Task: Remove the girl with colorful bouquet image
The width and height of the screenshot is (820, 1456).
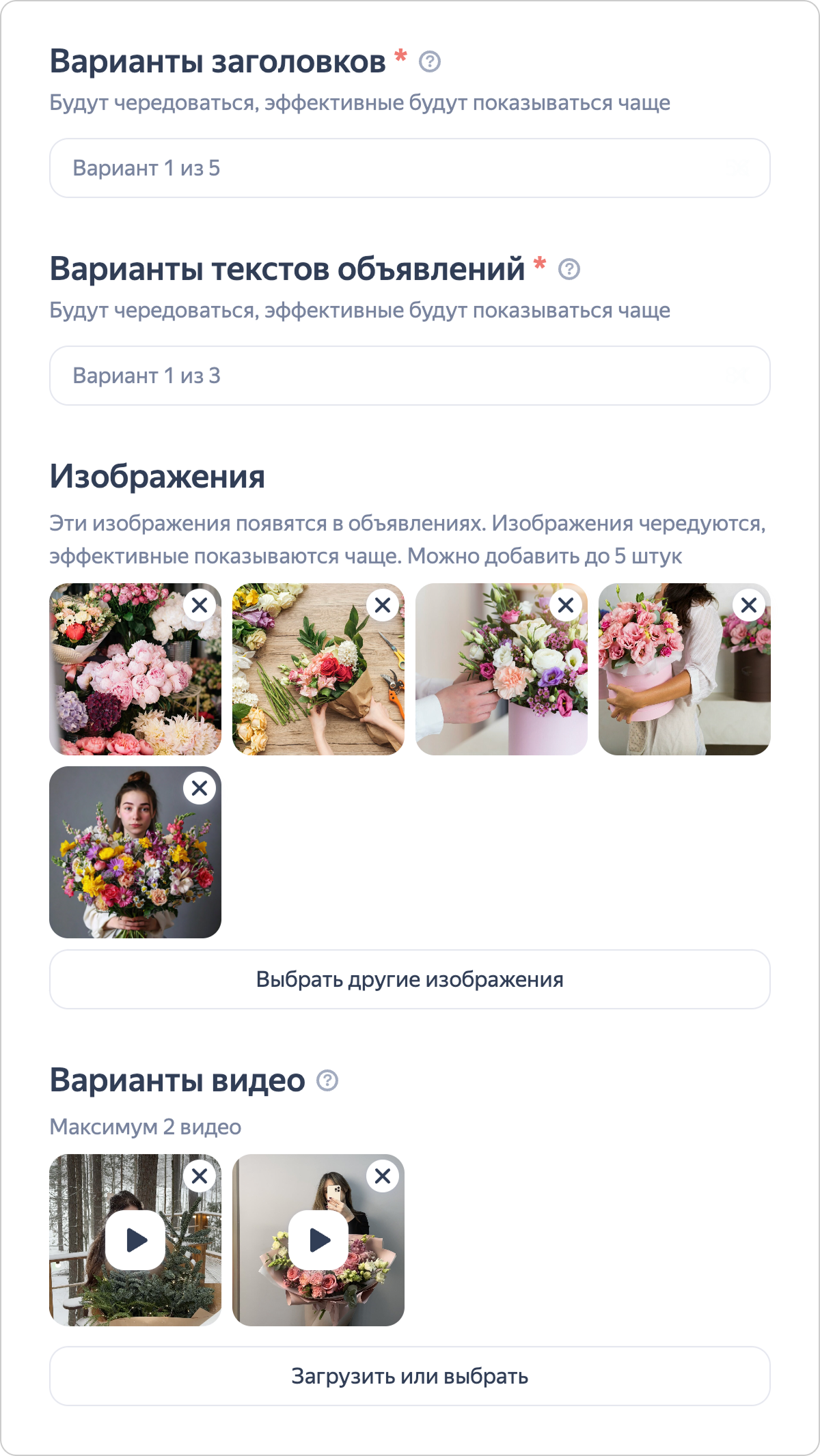Action: click(200, 788)
